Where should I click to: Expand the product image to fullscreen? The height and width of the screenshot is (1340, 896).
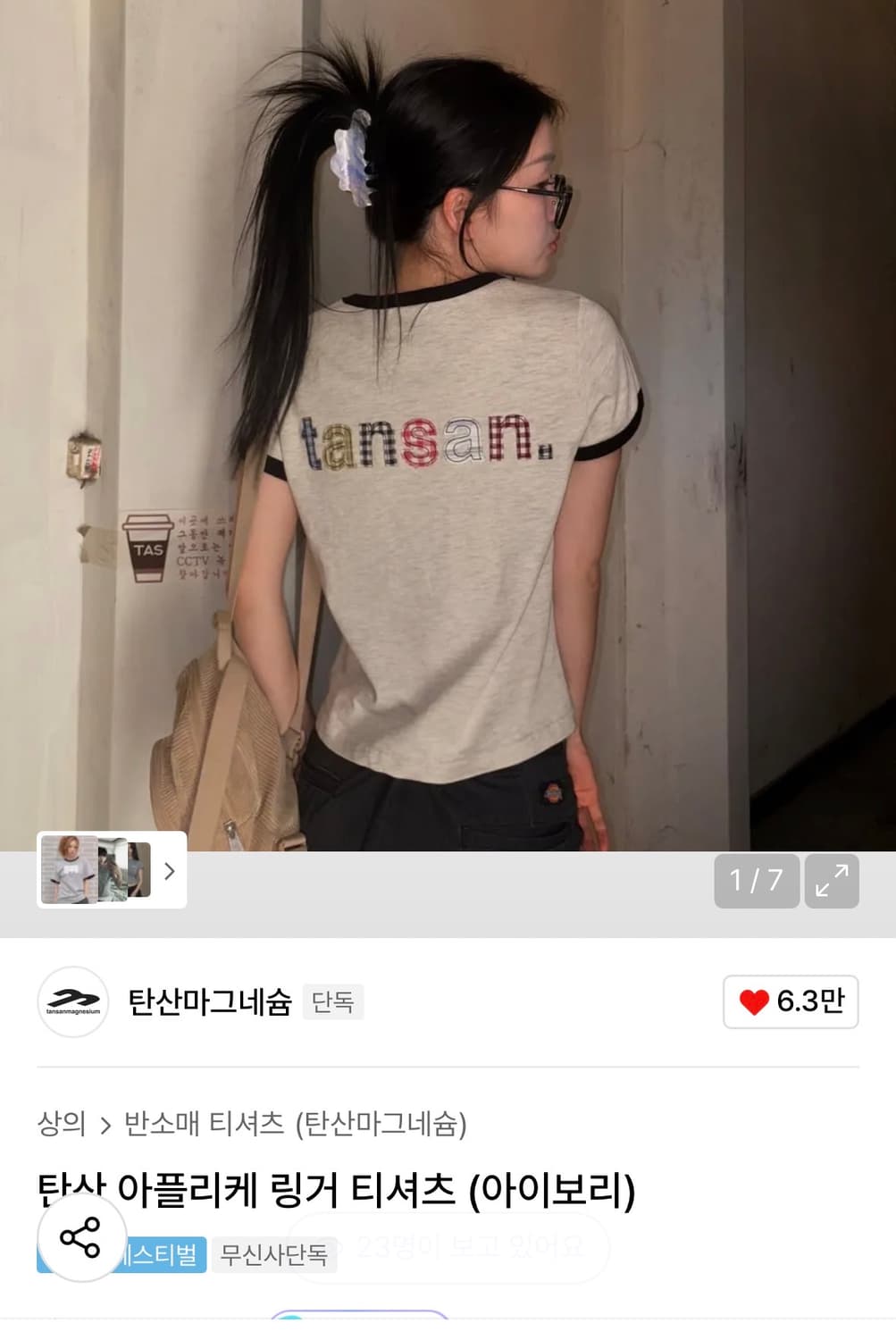click(832, 881)
